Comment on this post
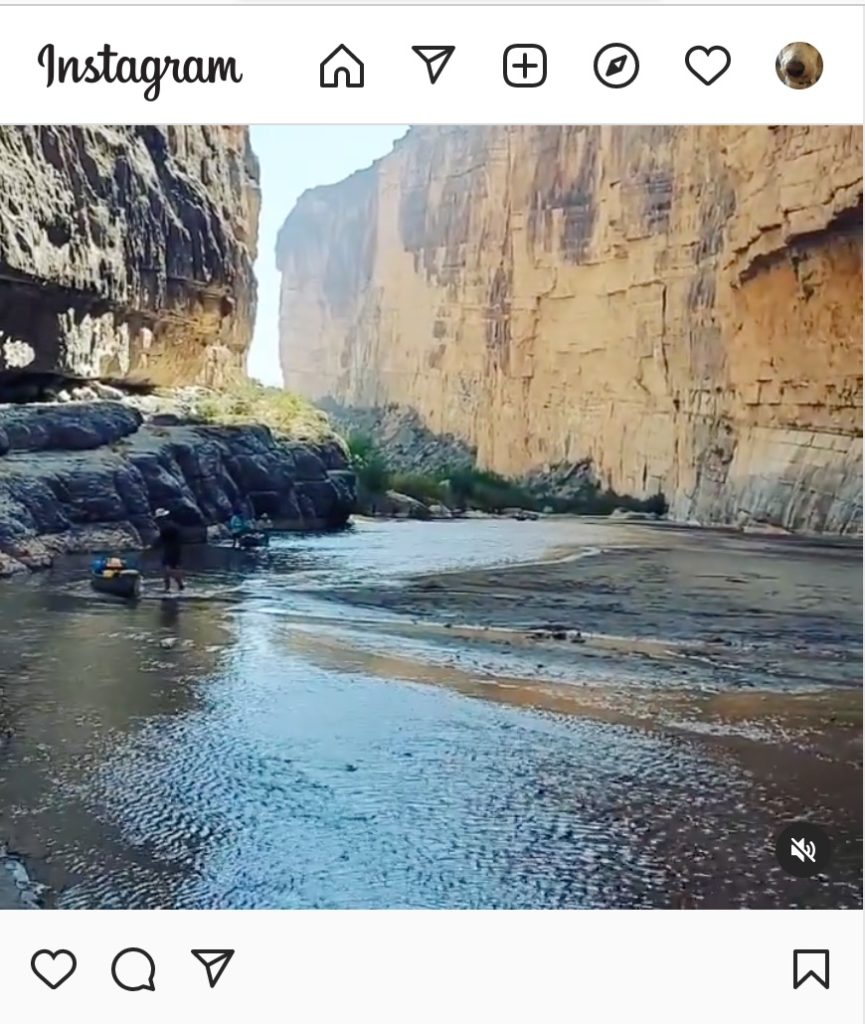The width and height of the screenshot is (865, 1024). click(x=133, y=968)
